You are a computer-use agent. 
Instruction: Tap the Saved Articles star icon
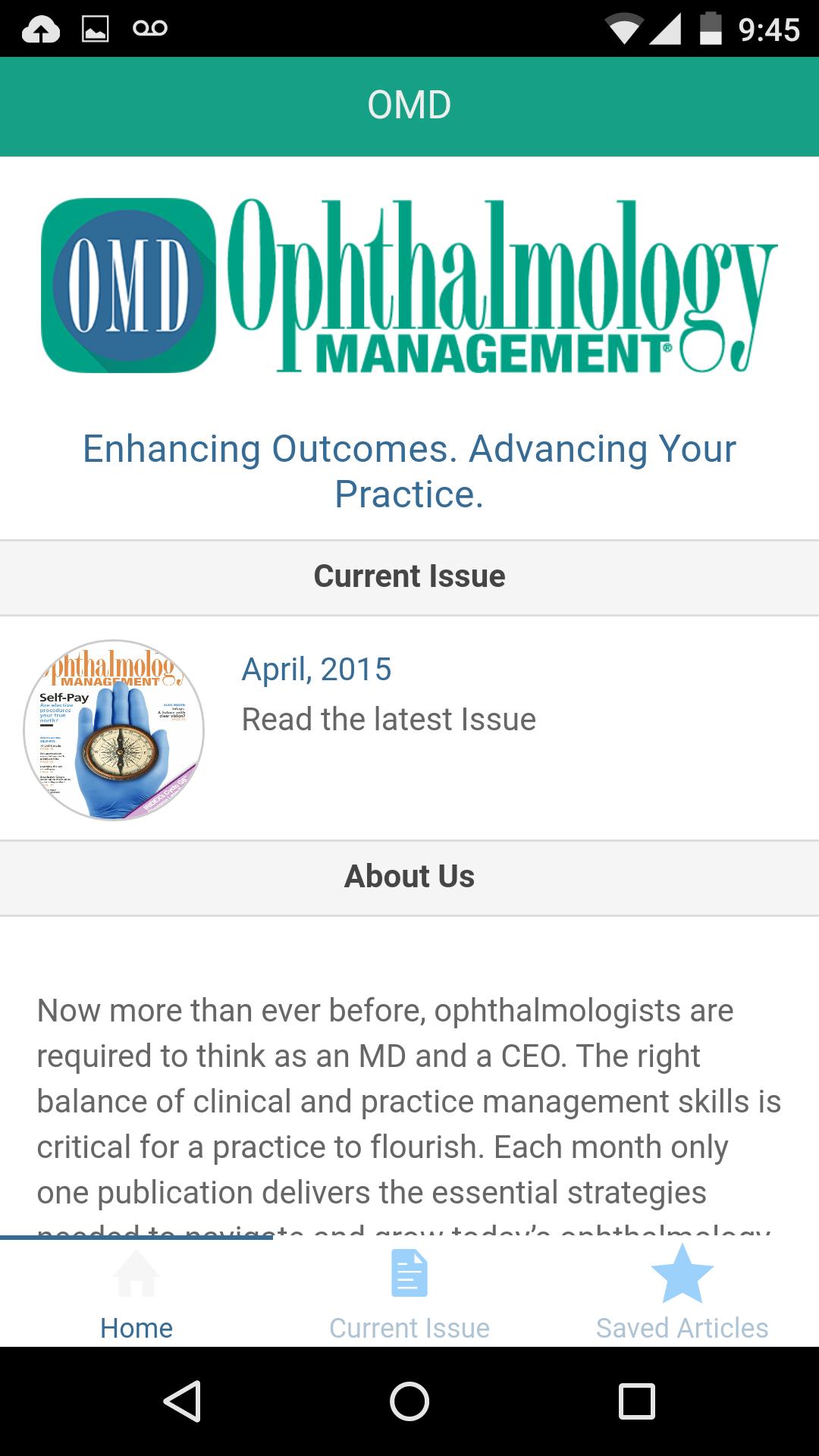[681, 1272]
